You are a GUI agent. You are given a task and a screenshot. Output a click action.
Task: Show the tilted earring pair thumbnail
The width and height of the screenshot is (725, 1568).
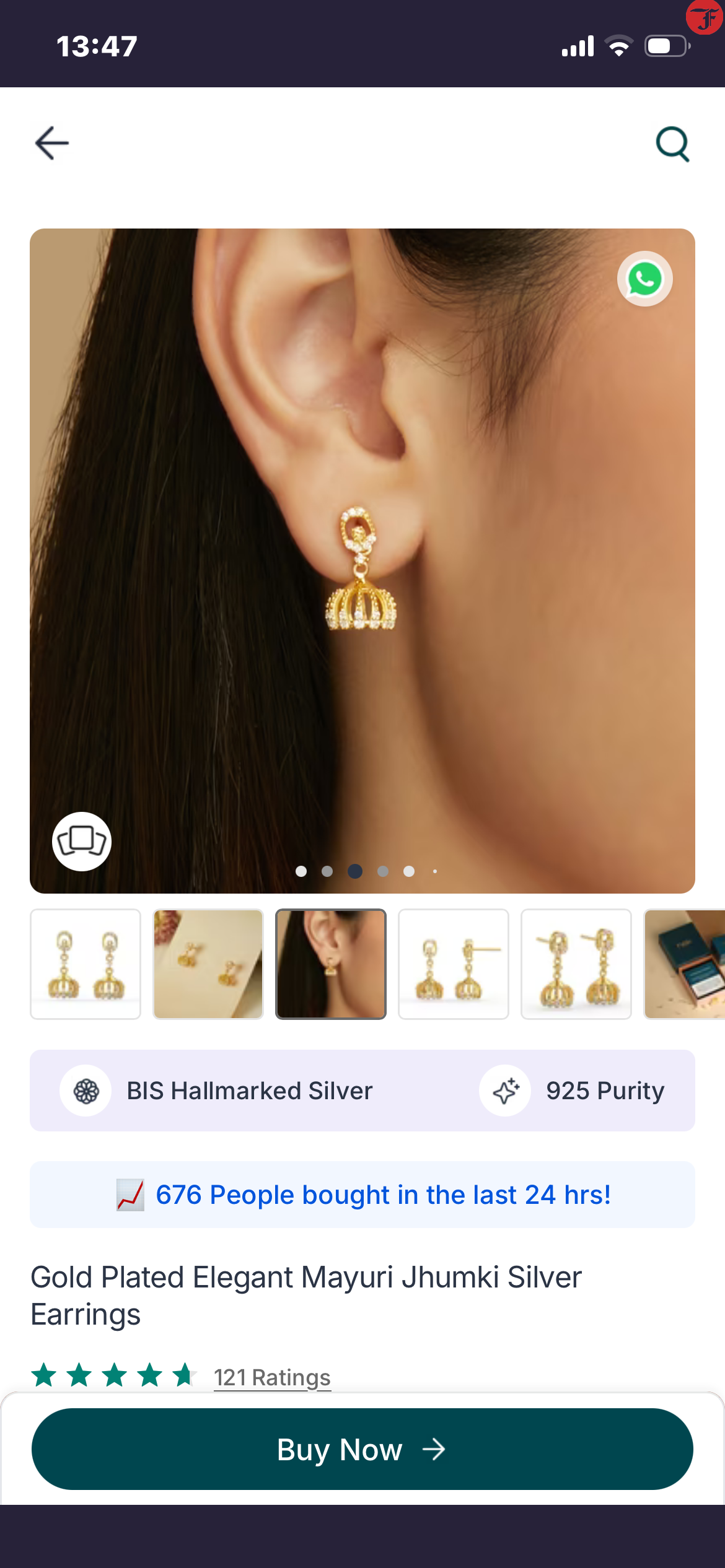576,964
